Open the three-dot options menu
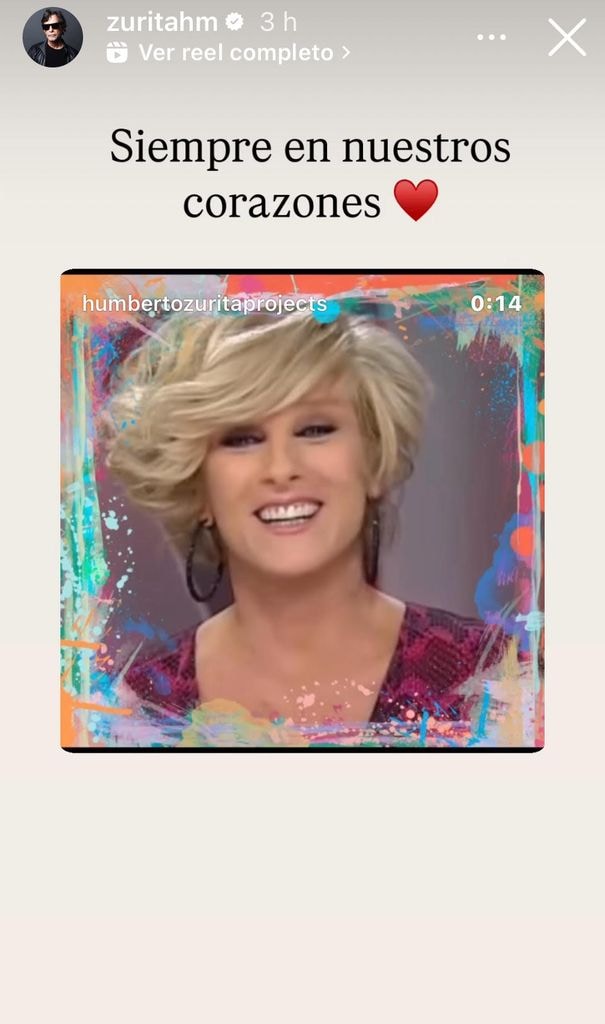The height and width of the screenshot is (1024, 605). pos(491,37)
